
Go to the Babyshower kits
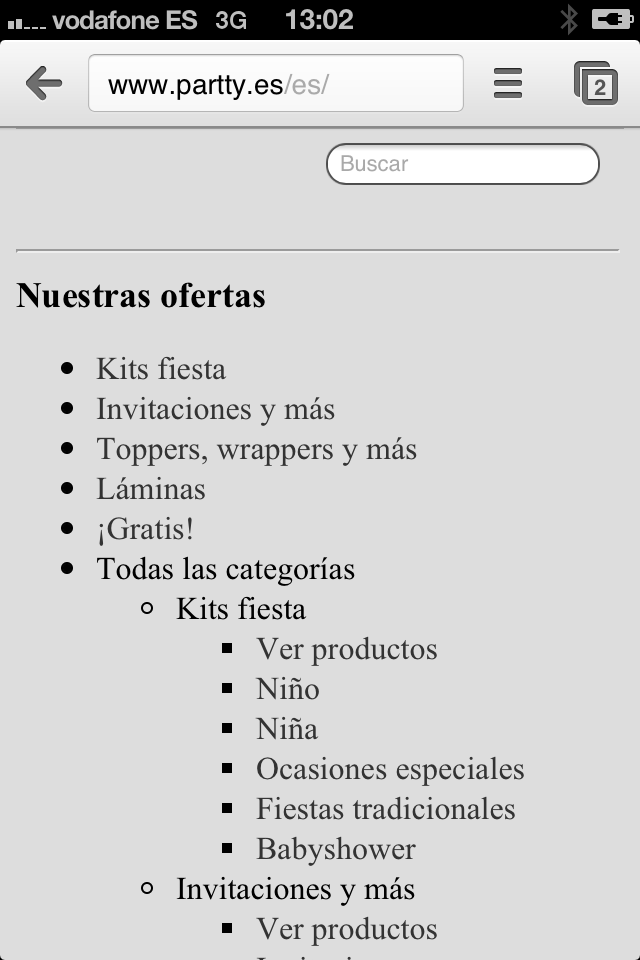(x=336, y=849)
